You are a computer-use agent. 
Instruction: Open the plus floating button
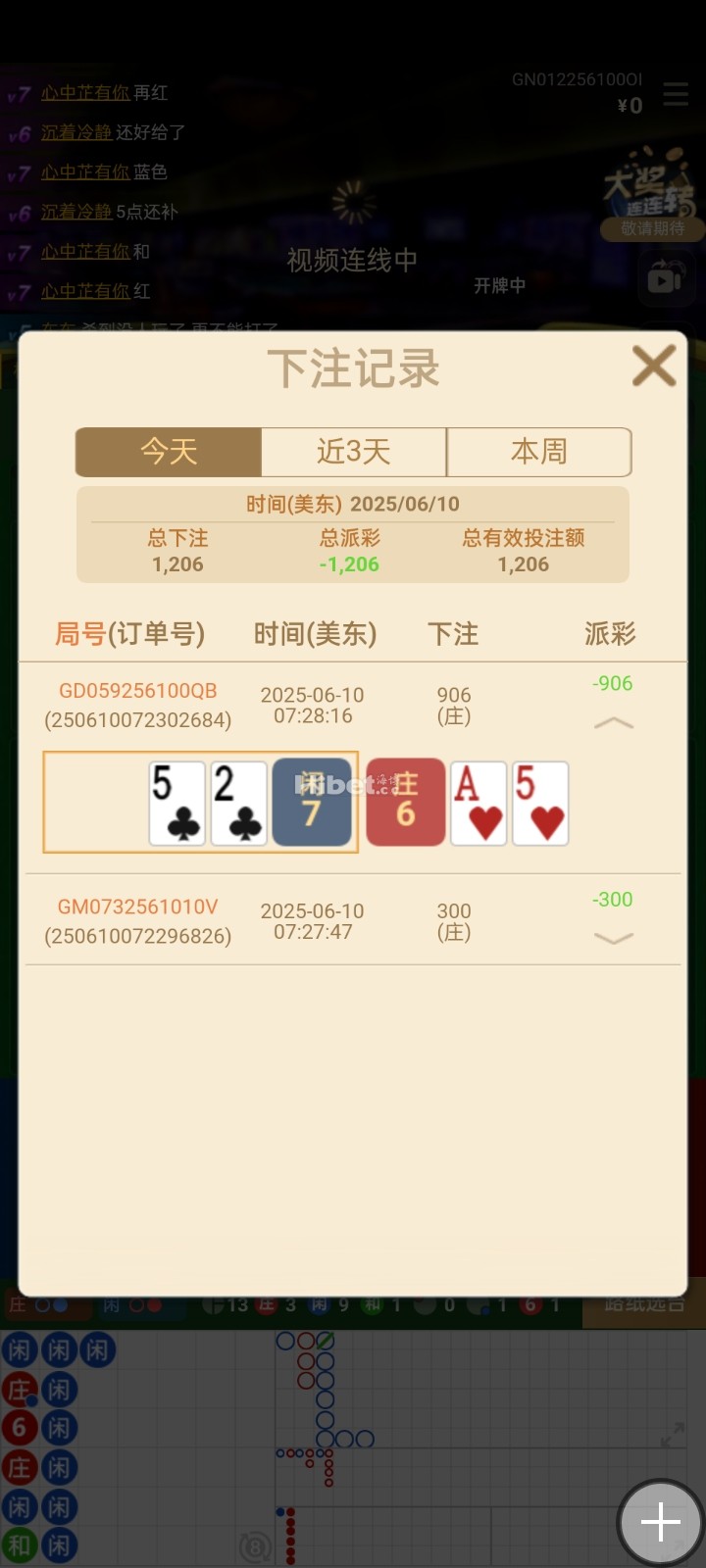coord(660,1523)
